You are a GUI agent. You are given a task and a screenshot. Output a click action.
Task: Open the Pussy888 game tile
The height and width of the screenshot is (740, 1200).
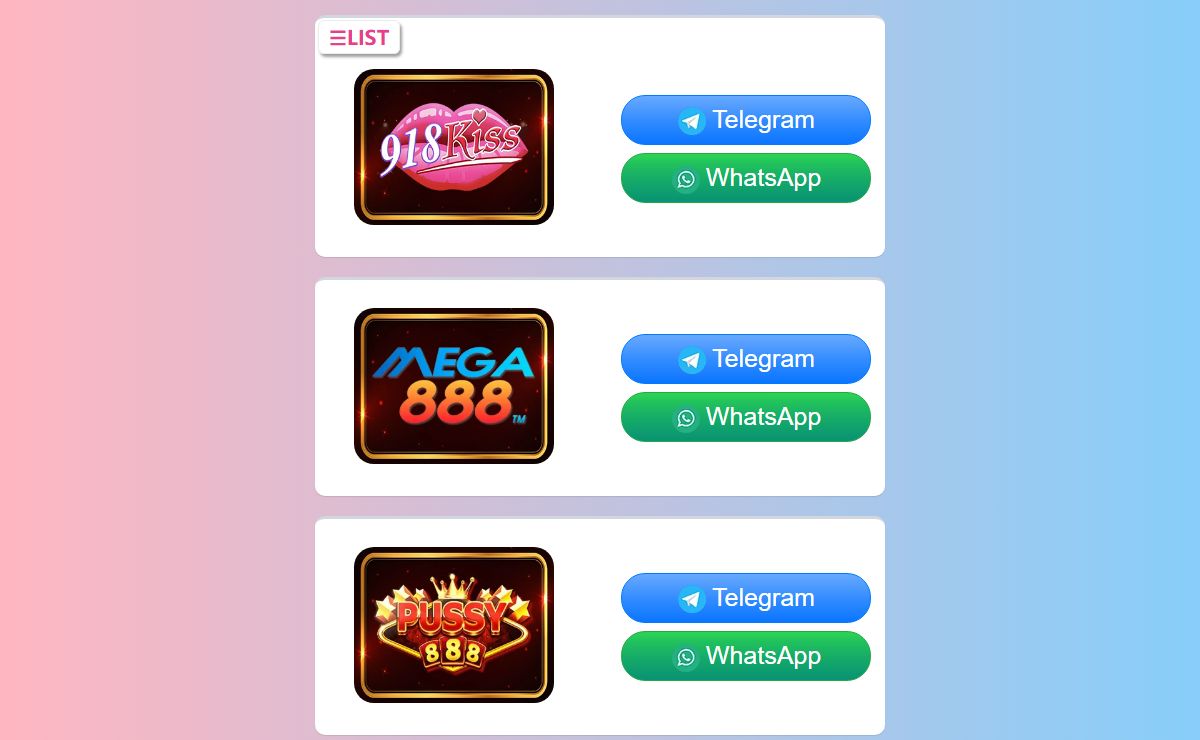tap(453, 625)
